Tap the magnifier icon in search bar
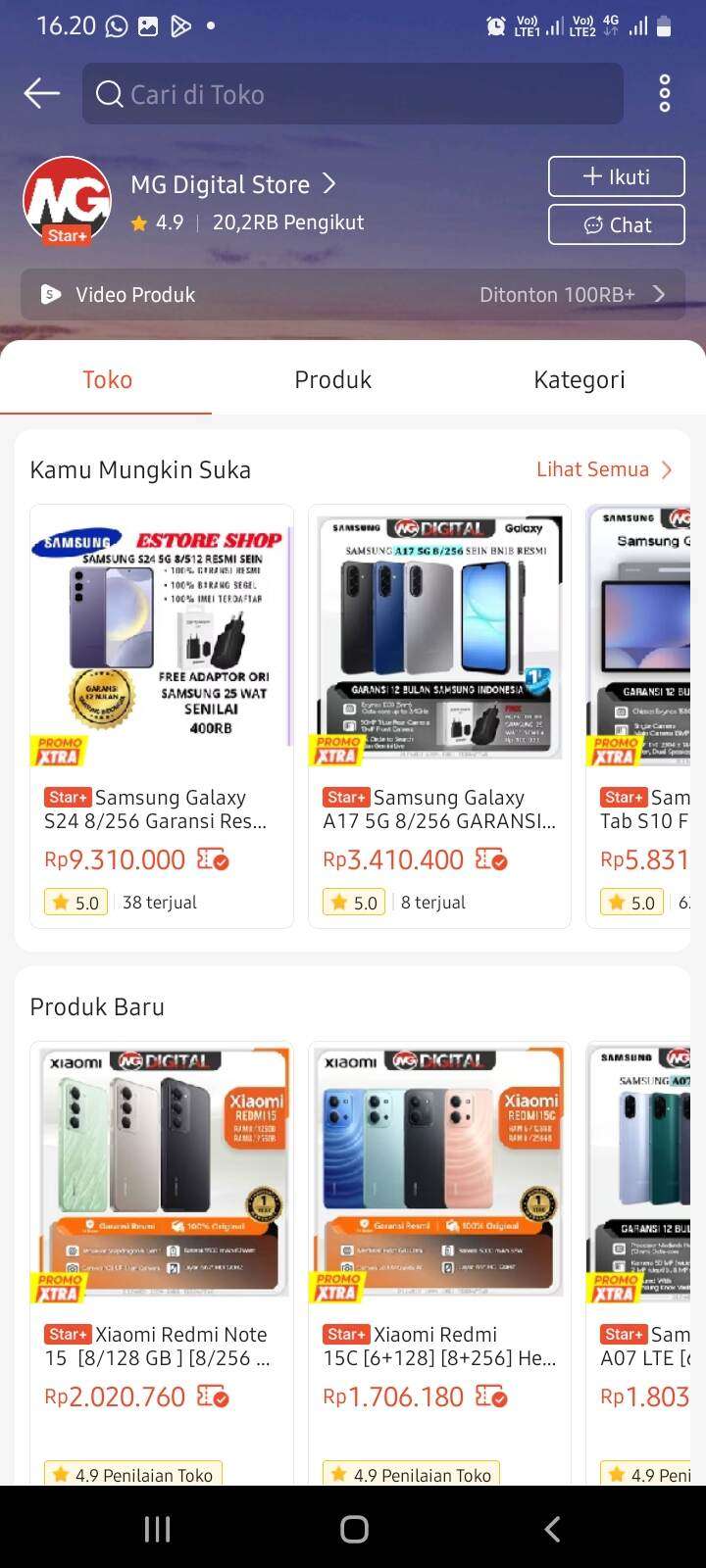Viewport: 706px width, 1568px height. coord(108,93)
